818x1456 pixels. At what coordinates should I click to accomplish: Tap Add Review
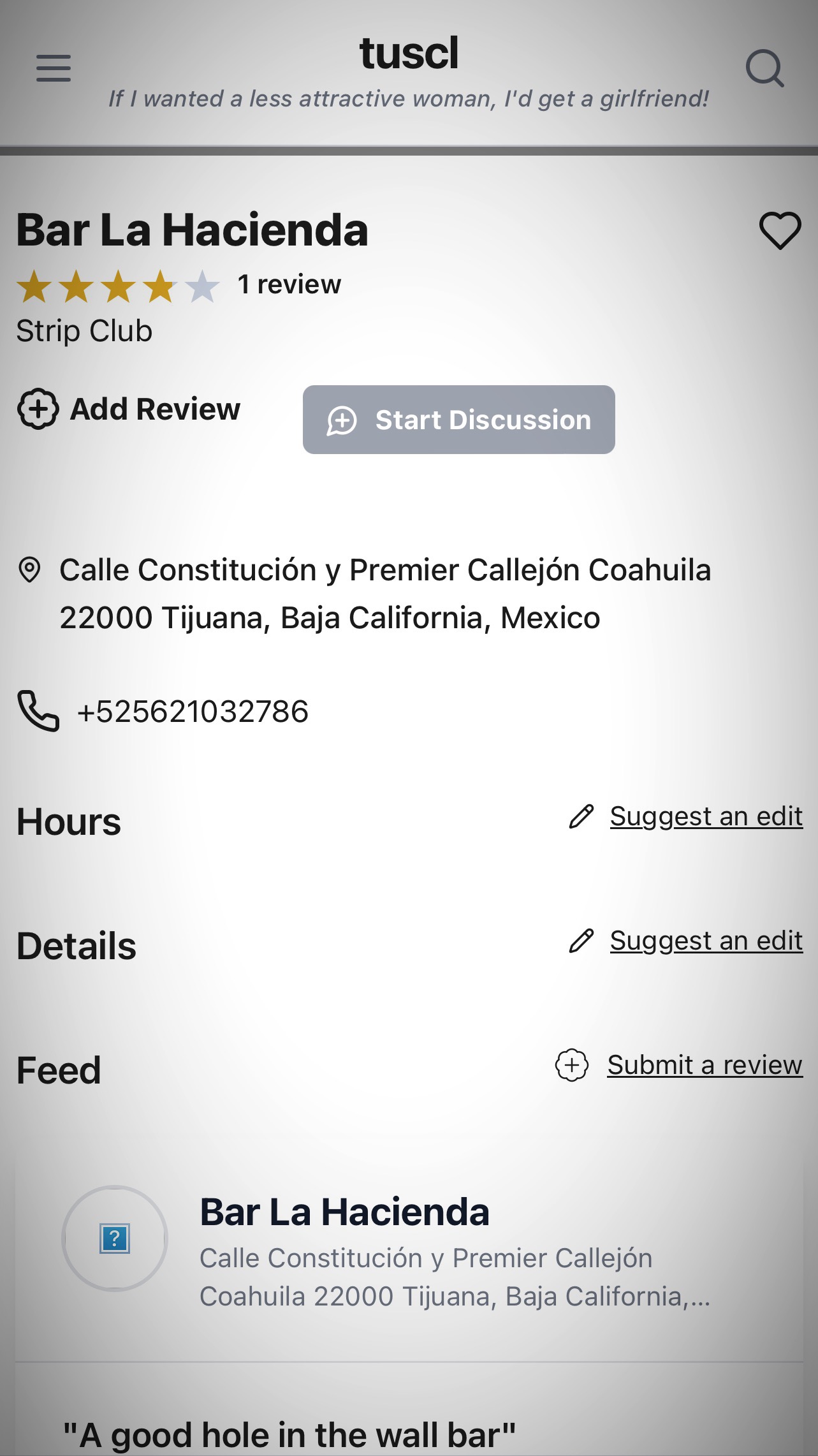129,409
